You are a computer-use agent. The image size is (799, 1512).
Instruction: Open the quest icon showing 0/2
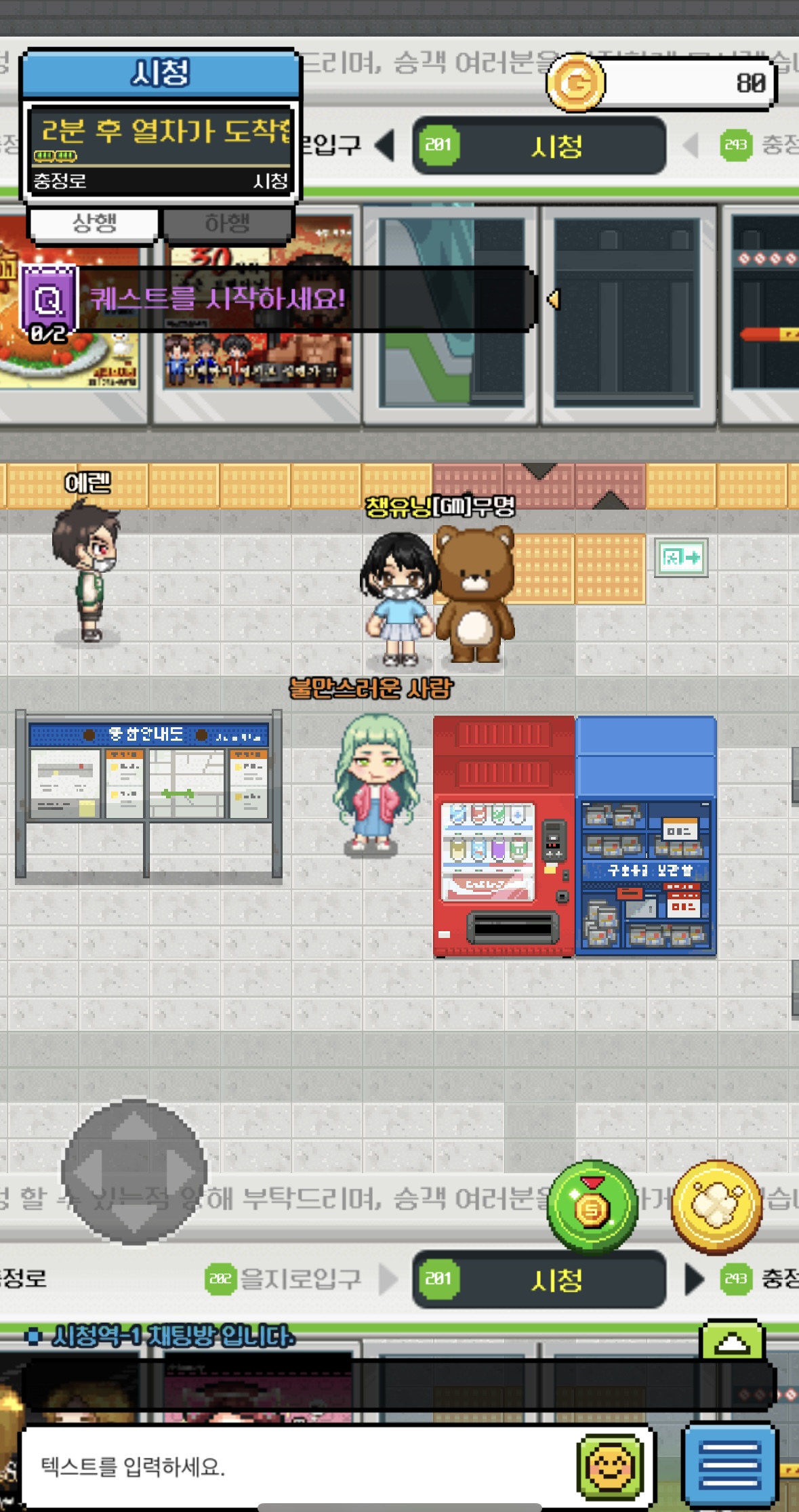pos(49,303)
